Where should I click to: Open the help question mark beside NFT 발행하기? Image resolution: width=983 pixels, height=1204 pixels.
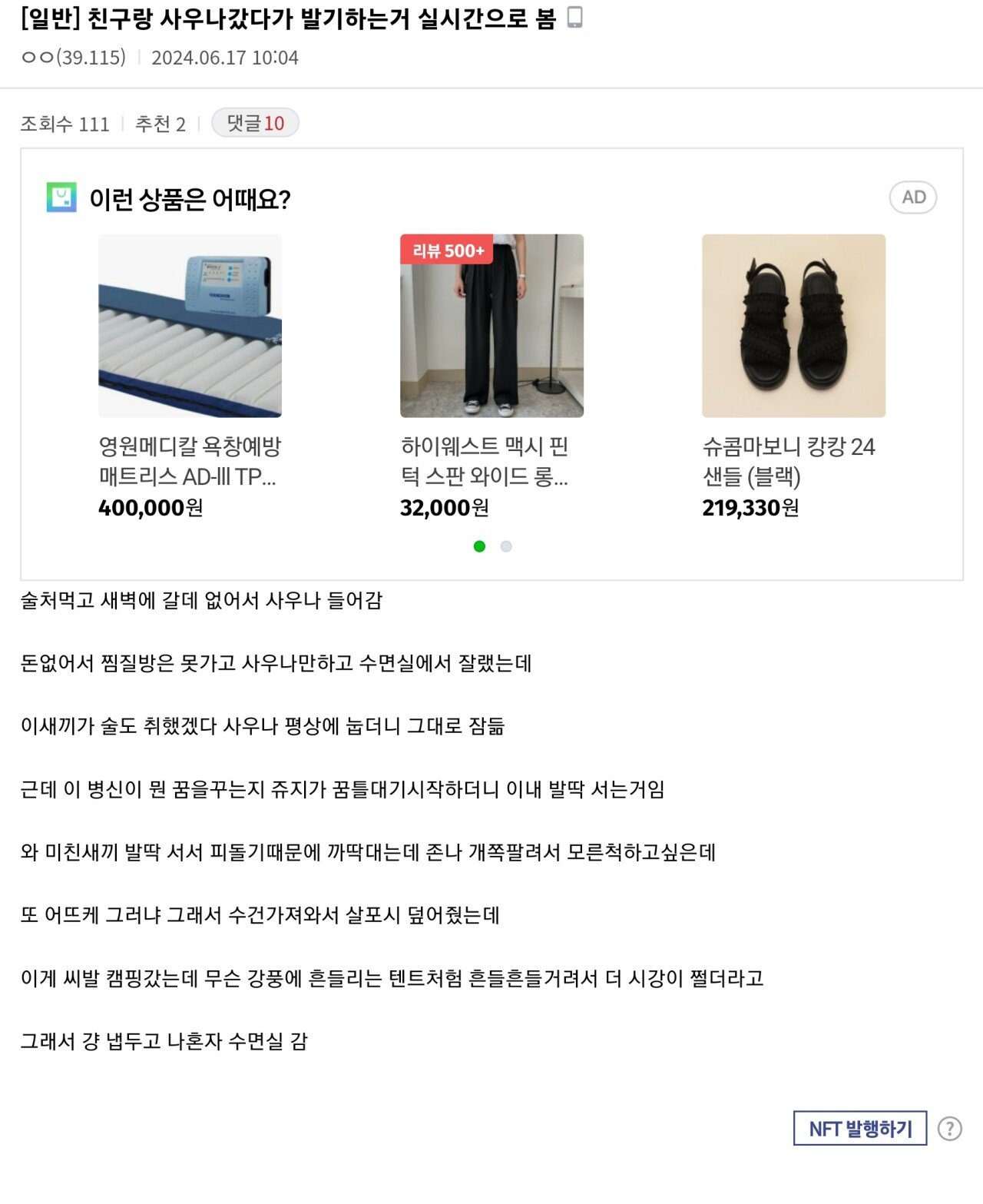950,1128
